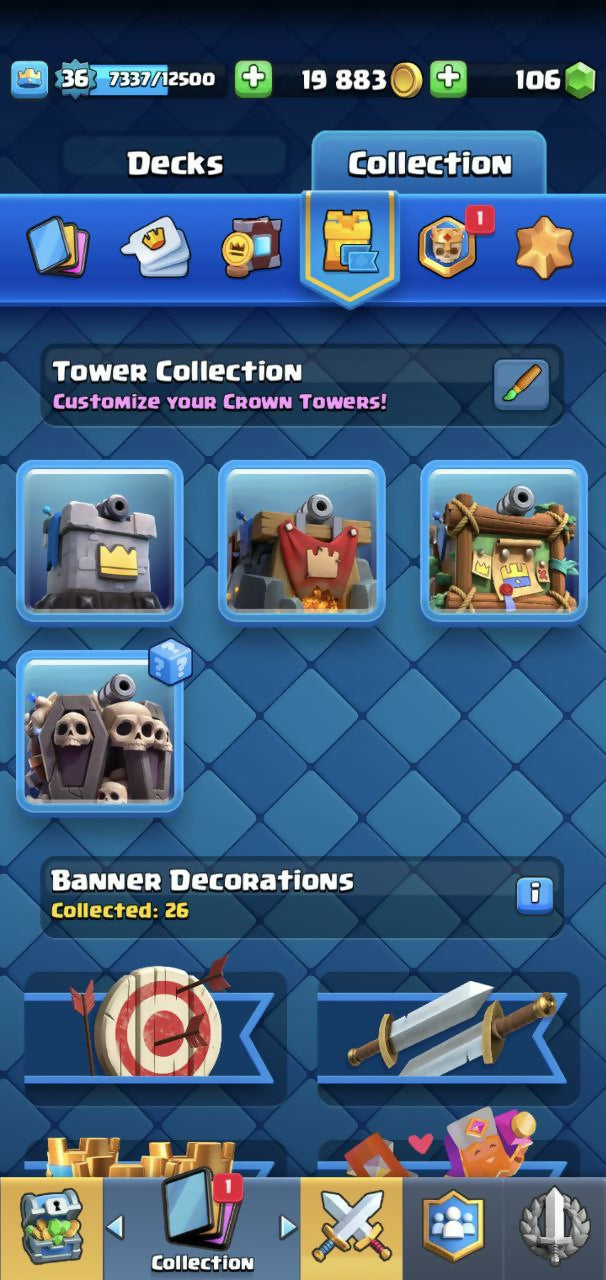This screenshot has height=1280, width=606.
Task: Open the banners collection sub-tab
Action: coord(252,246)
